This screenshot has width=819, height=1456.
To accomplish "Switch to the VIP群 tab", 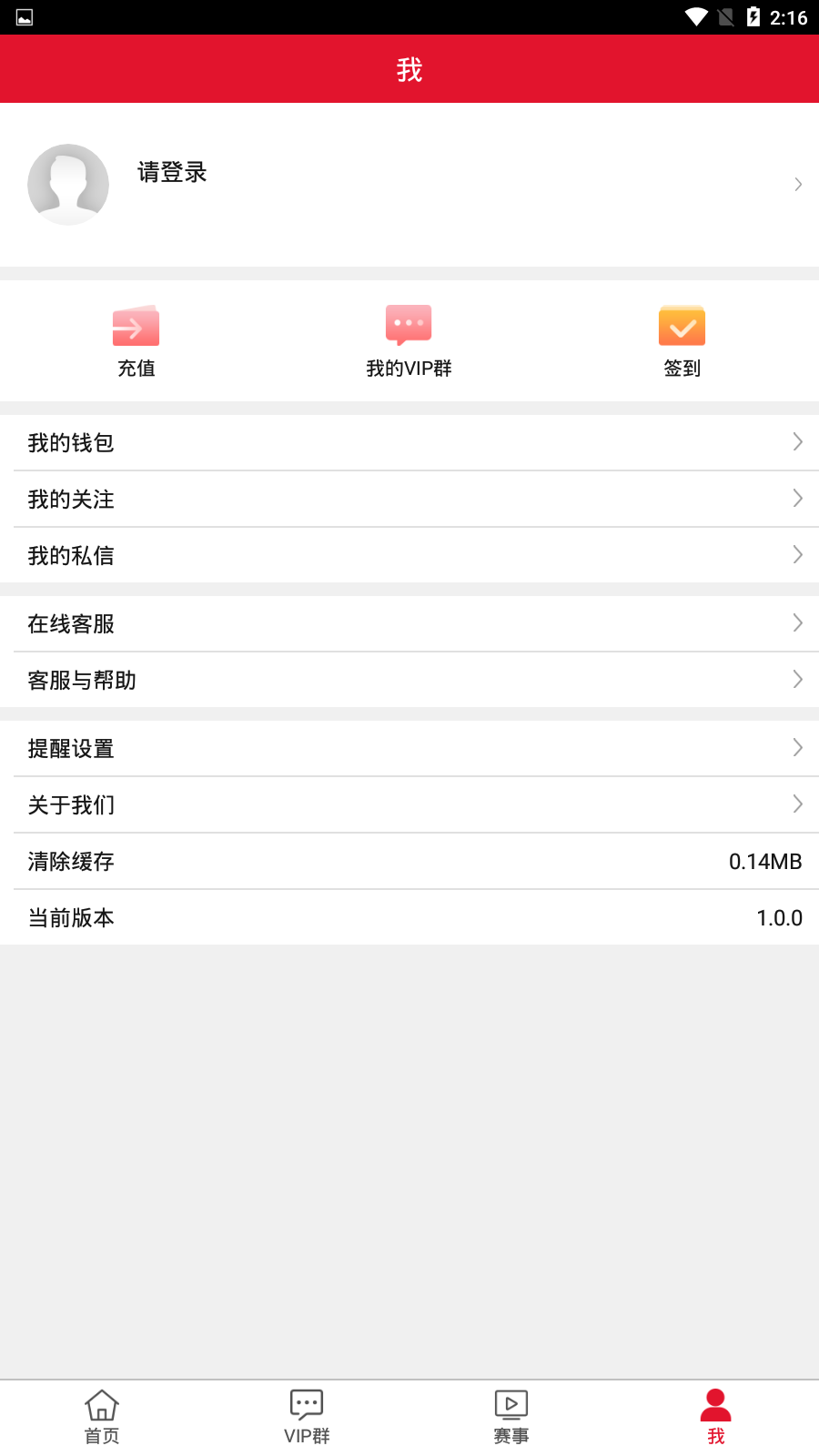I will pos(307,1417).
